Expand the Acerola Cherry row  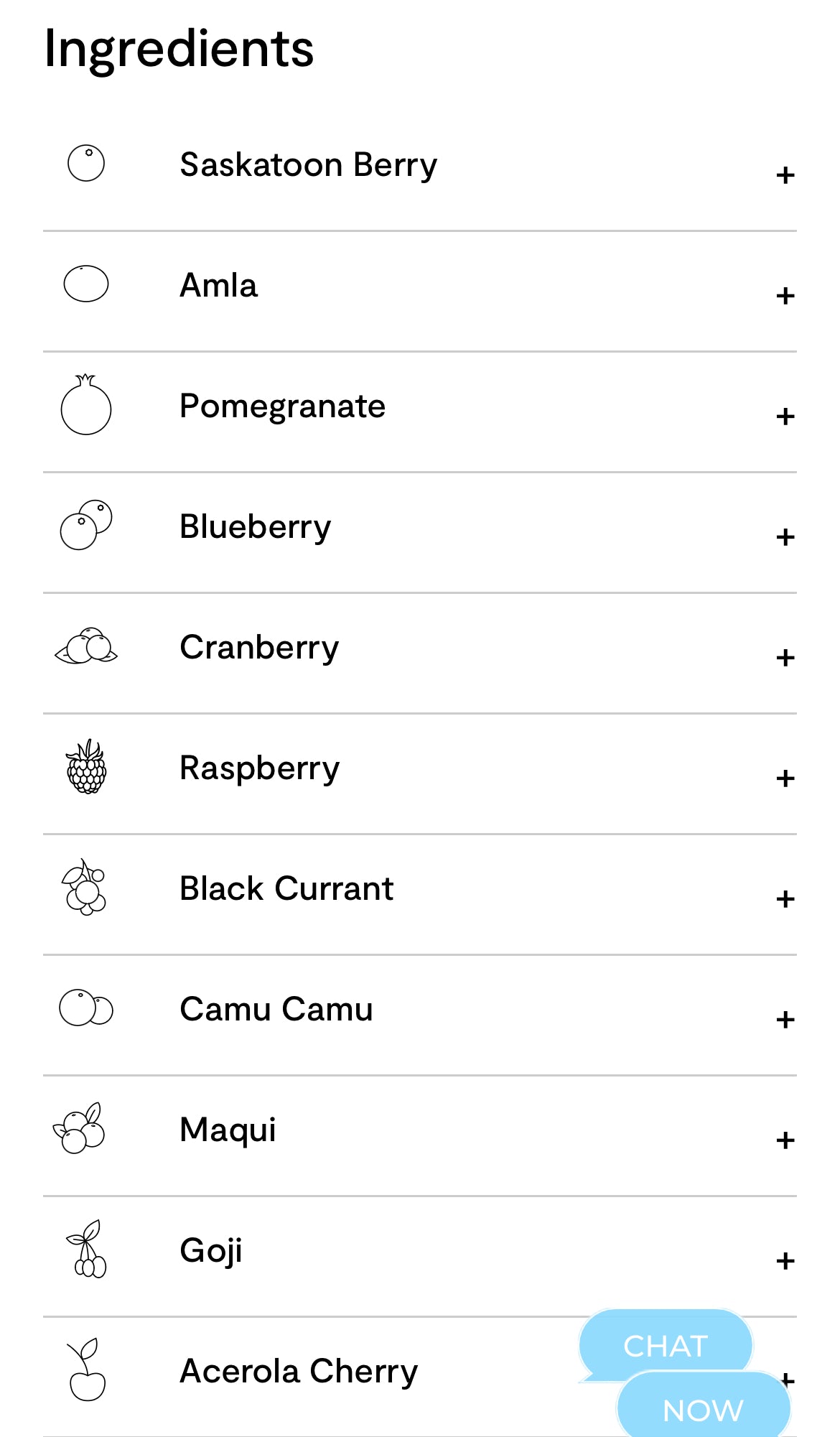pos(299,1372)
